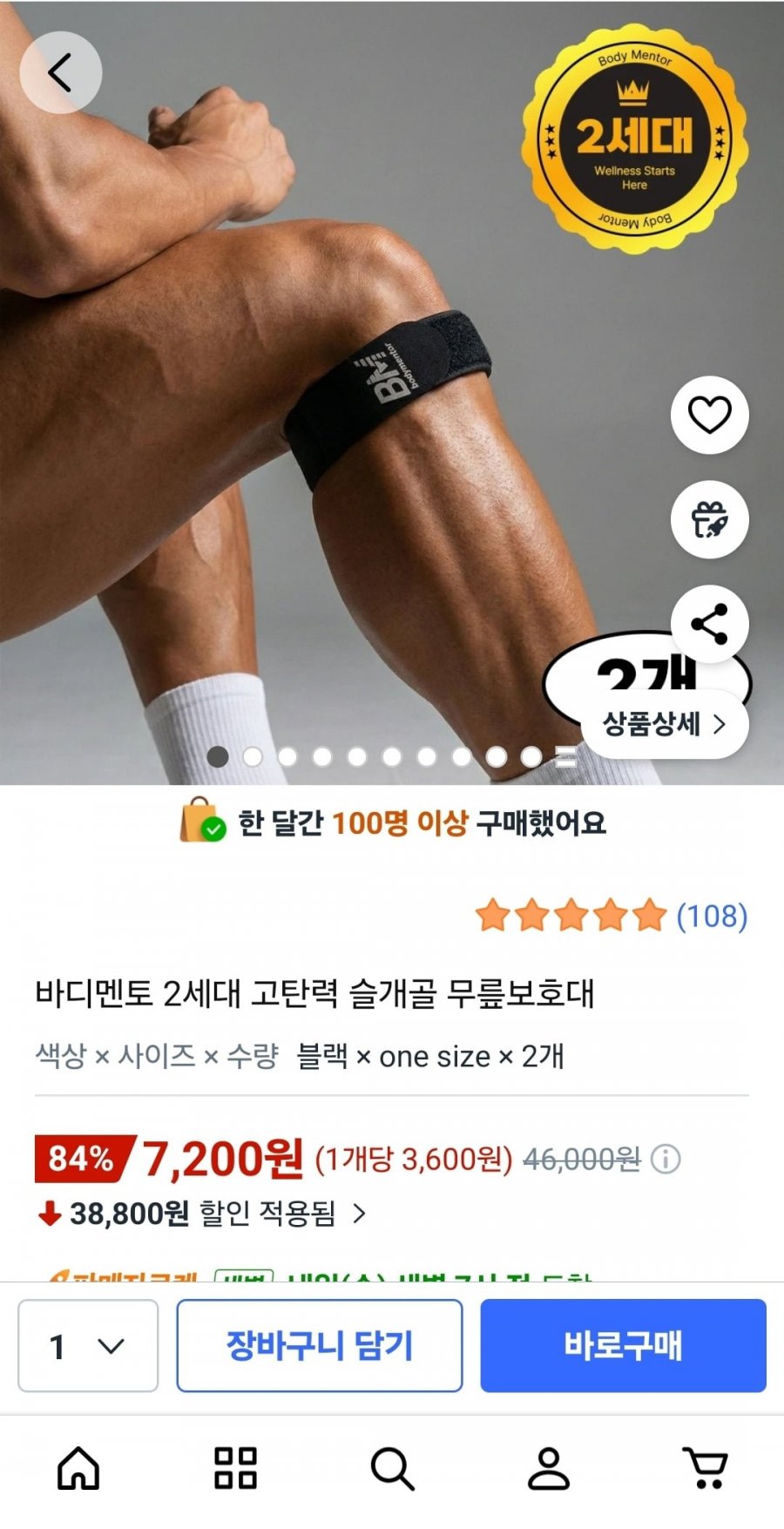Tap 장바구니 담기 to add to cart
This screenshot has width=784, height=1529.
coord(320,1346)
